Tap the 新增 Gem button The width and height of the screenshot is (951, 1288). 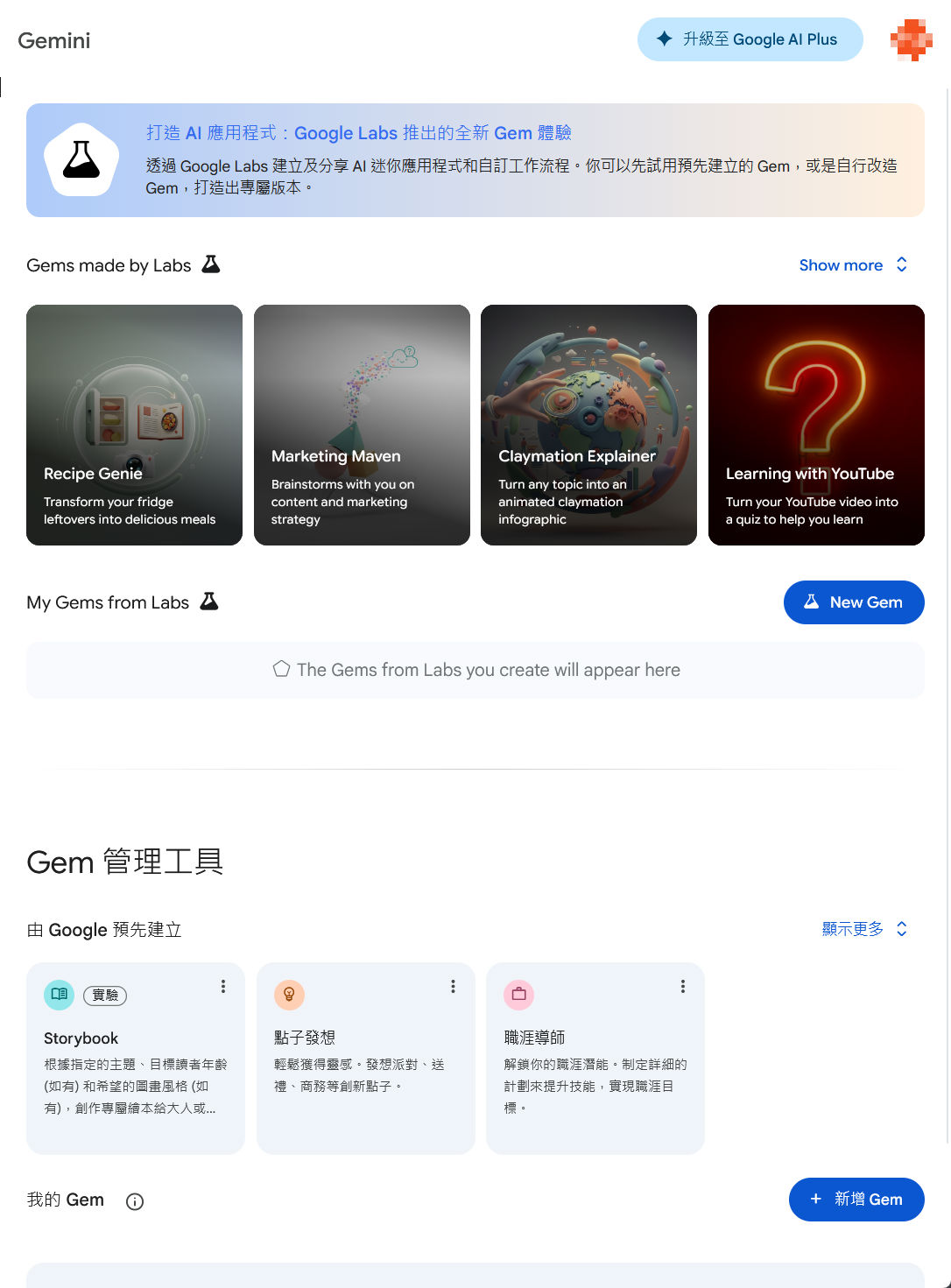tap(856, 1200)
